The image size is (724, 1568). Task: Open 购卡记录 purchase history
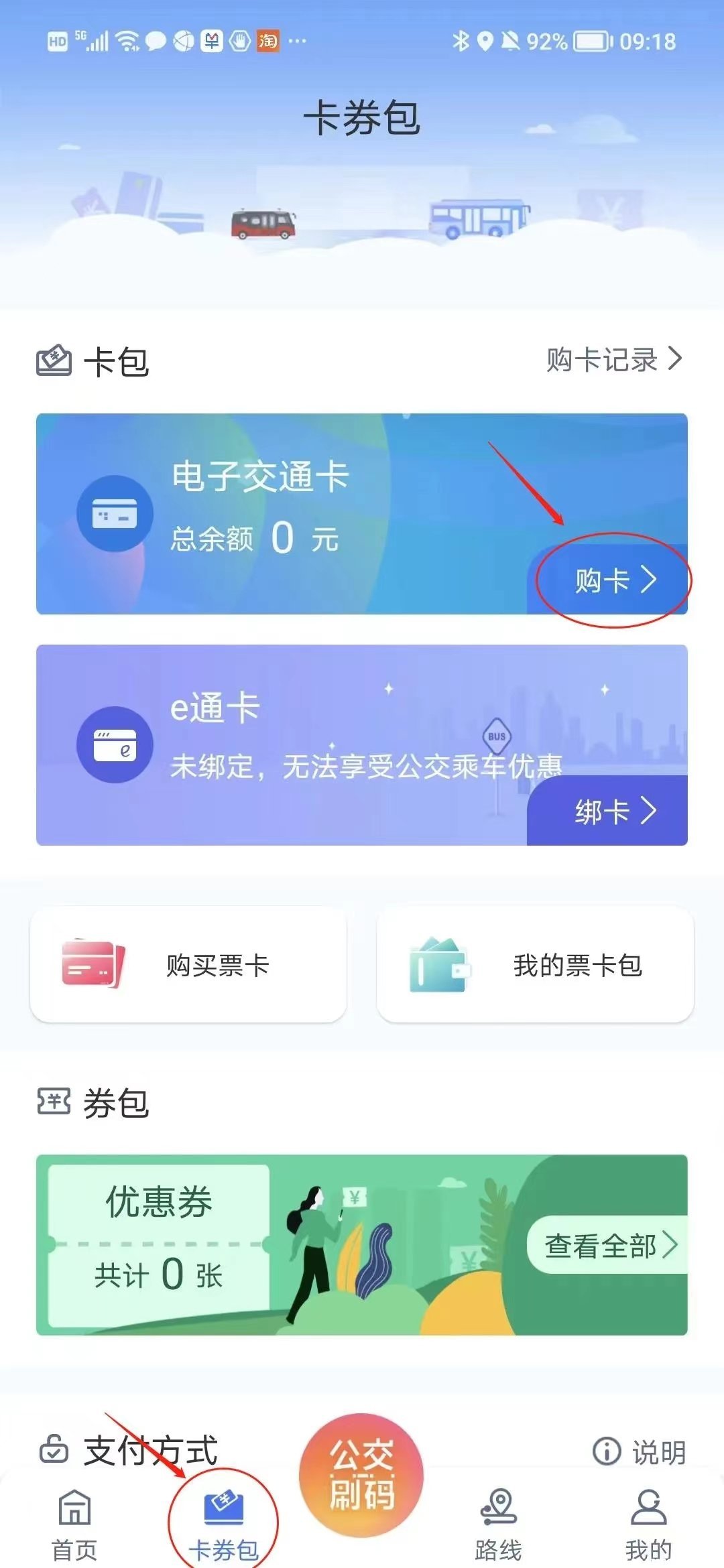(x=613, y=360)
